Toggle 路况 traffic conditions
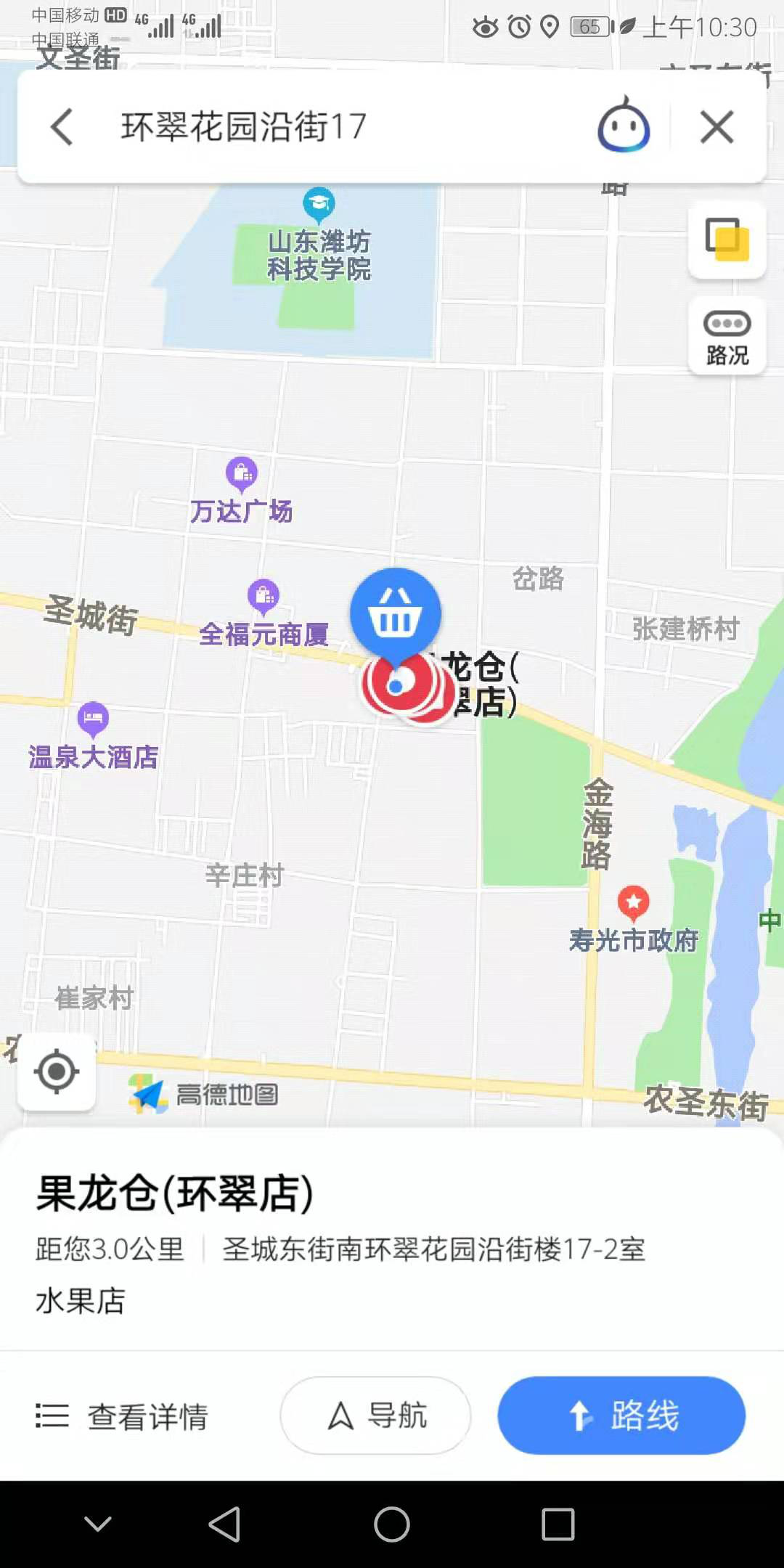 click(x=727, y=337)
